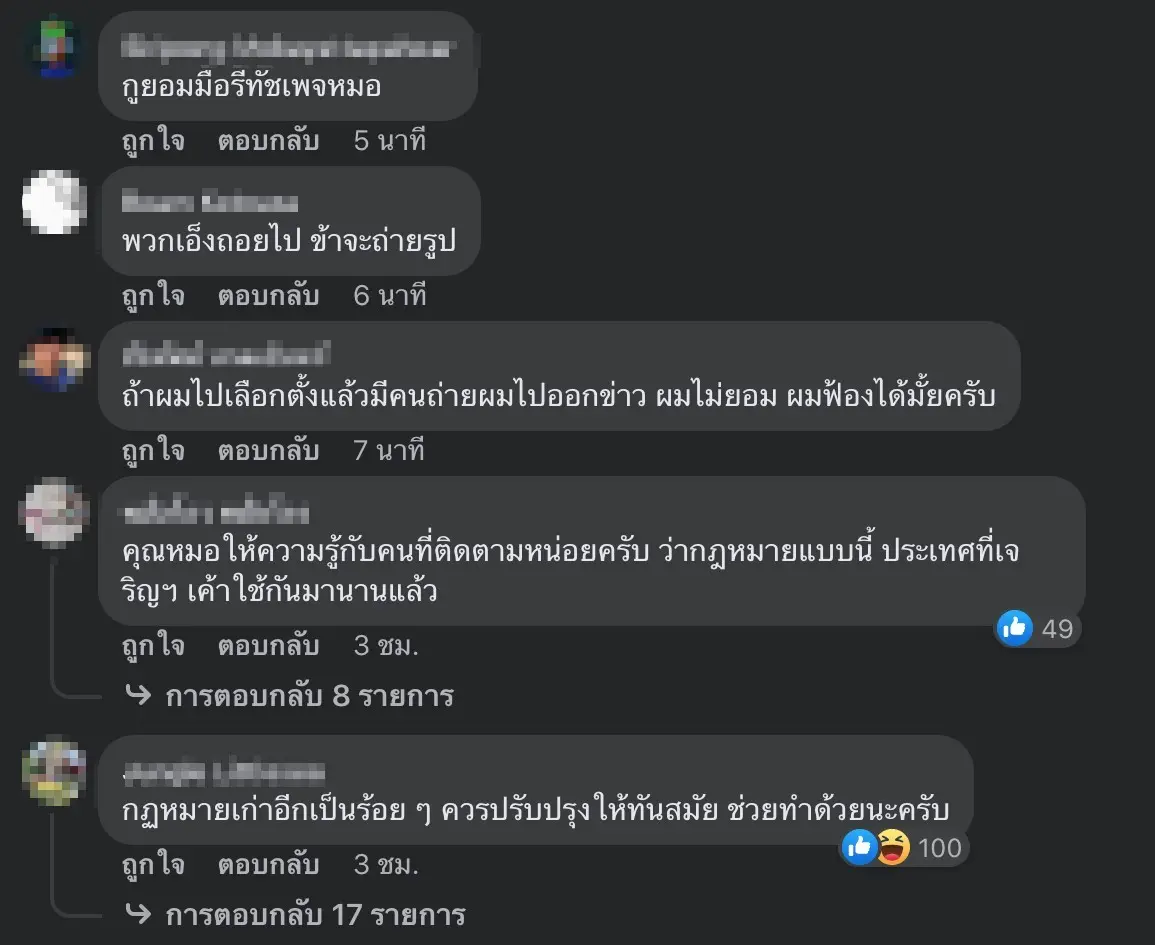Open avatar of 'กฏหมายเก่าอีกเป็นร้อย' commenter
The height and width of the screenshot is (945, 1155).
[x=56, y=773]
